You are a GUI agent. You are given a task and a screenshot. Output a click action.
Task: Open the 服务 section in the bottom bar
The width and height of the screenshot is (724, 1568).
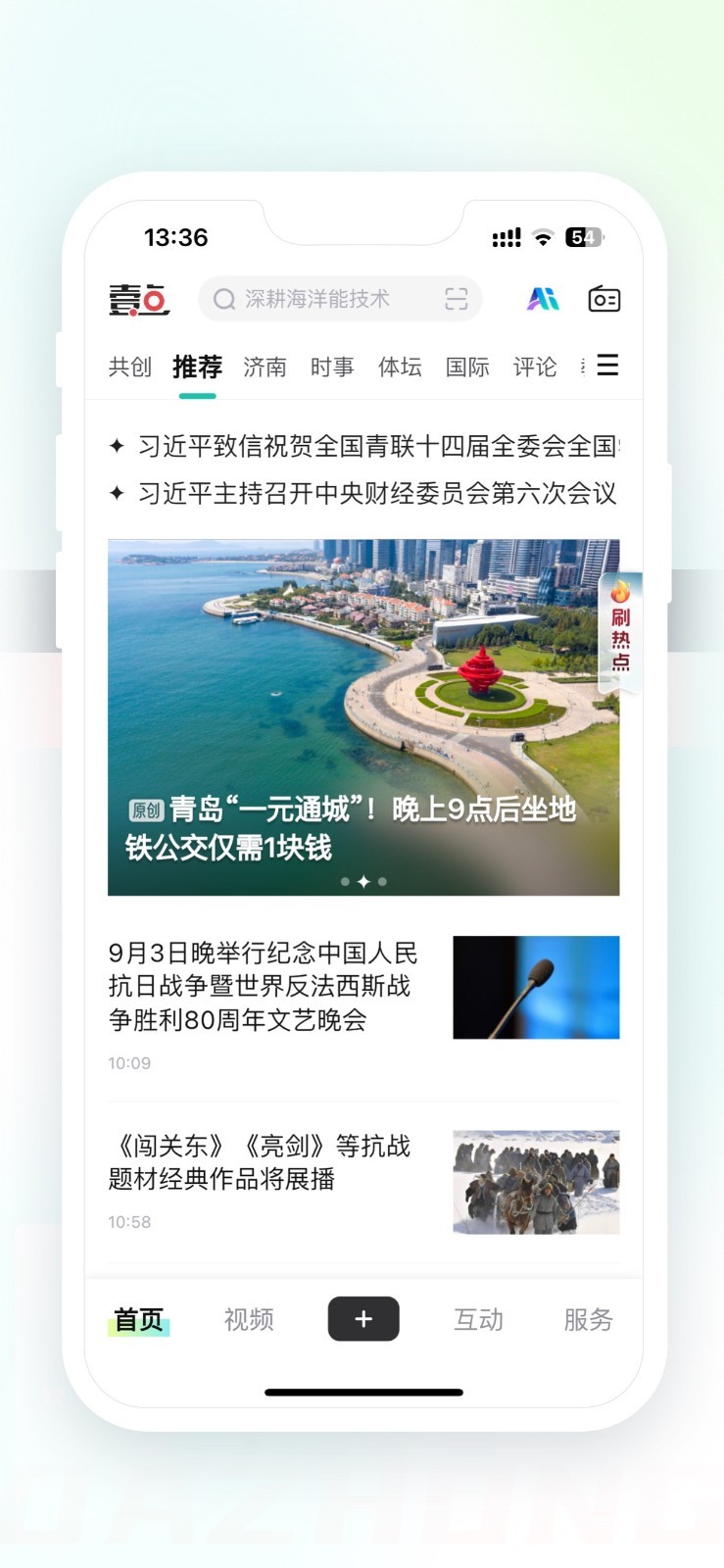(588, 1319)
